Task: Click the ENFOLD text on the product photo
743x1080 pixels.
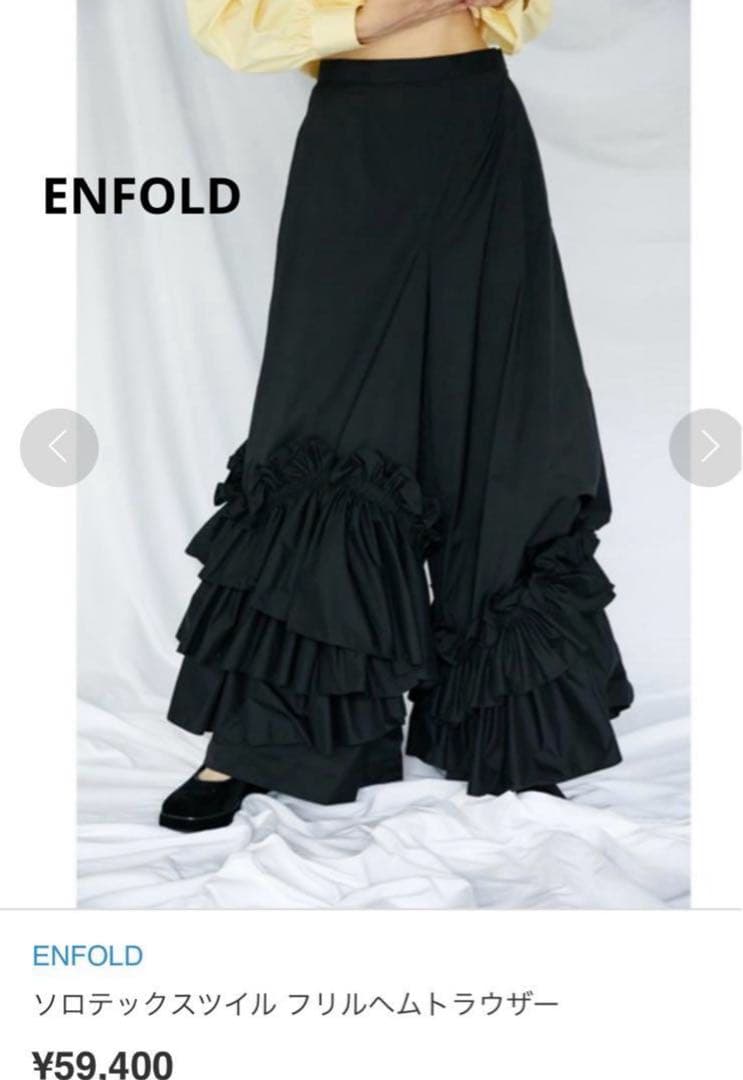Action: 140,196
